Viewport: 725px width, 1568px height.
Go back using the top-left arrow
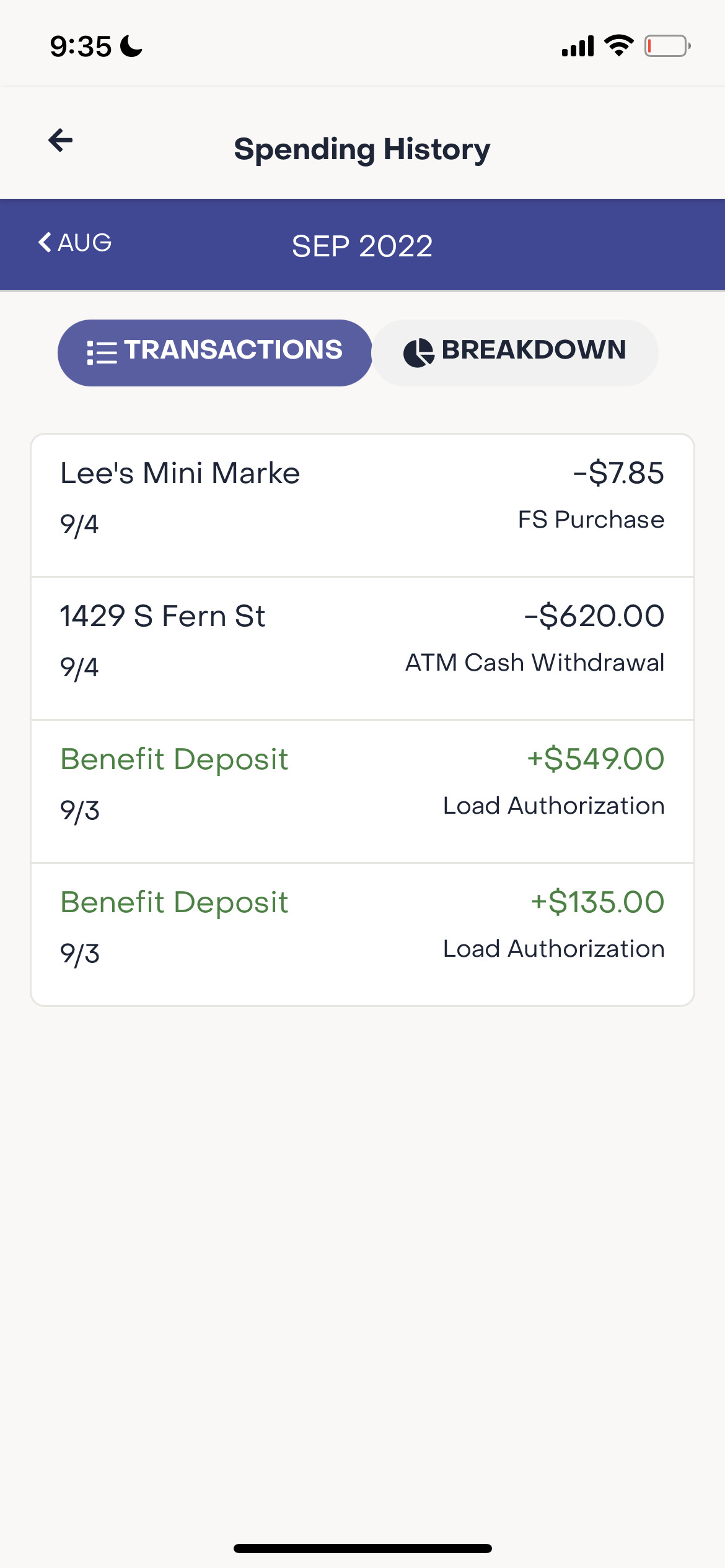coord(61,141)
